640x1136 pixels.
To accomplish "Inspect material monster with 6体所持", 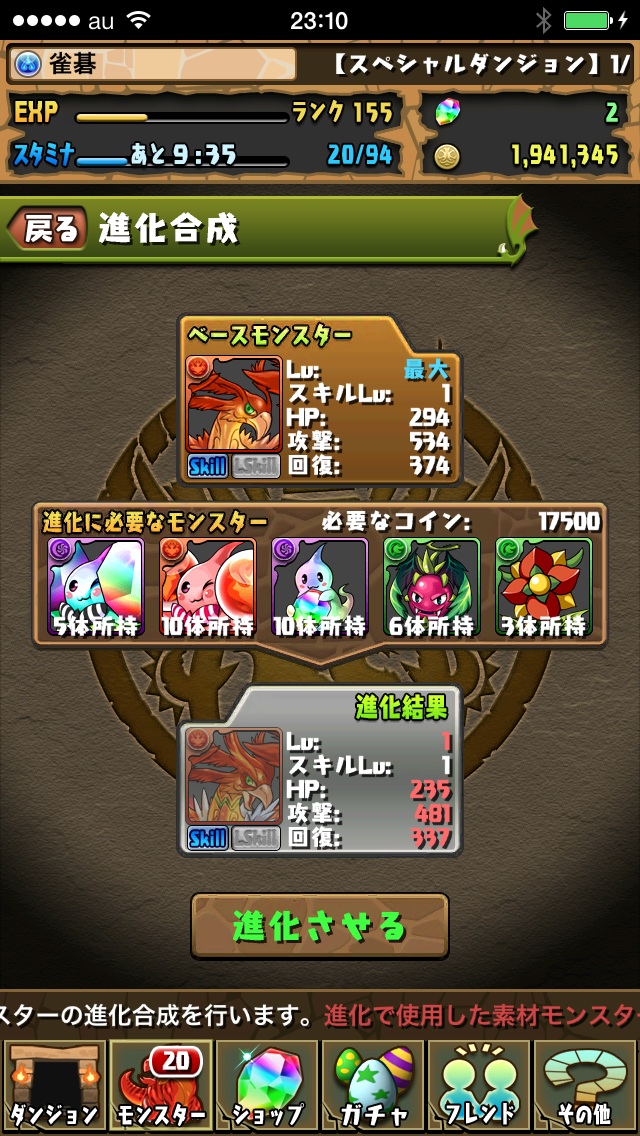I will [432, 586].
